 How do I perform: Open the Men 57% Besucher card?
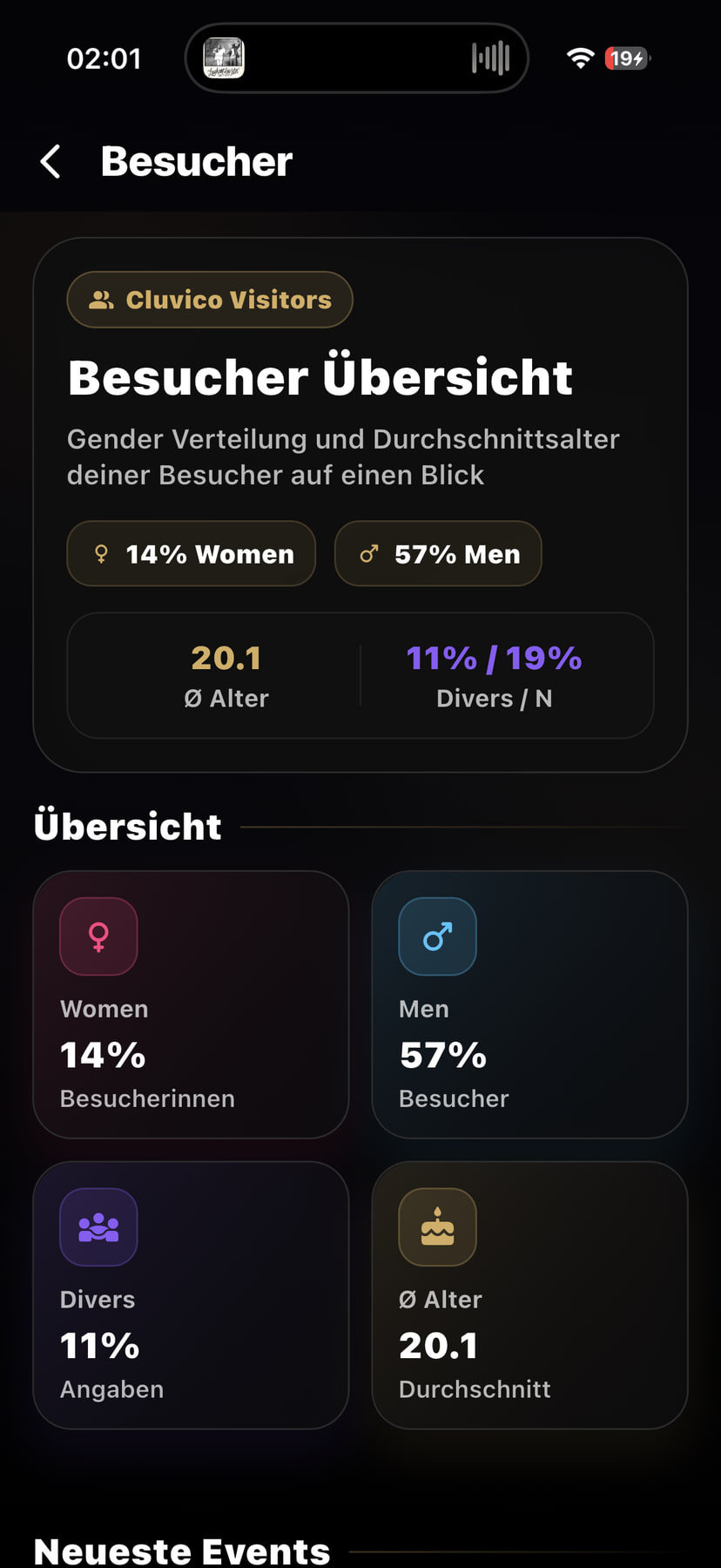pos(529,1004)
